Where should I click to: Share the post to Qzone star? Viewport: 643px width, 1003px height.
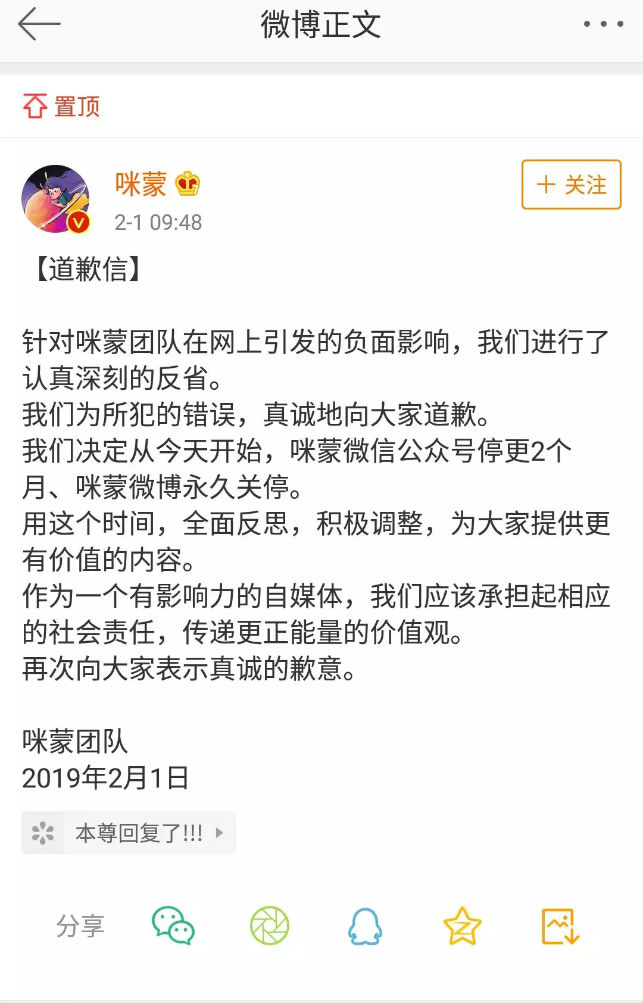point(462,926)
